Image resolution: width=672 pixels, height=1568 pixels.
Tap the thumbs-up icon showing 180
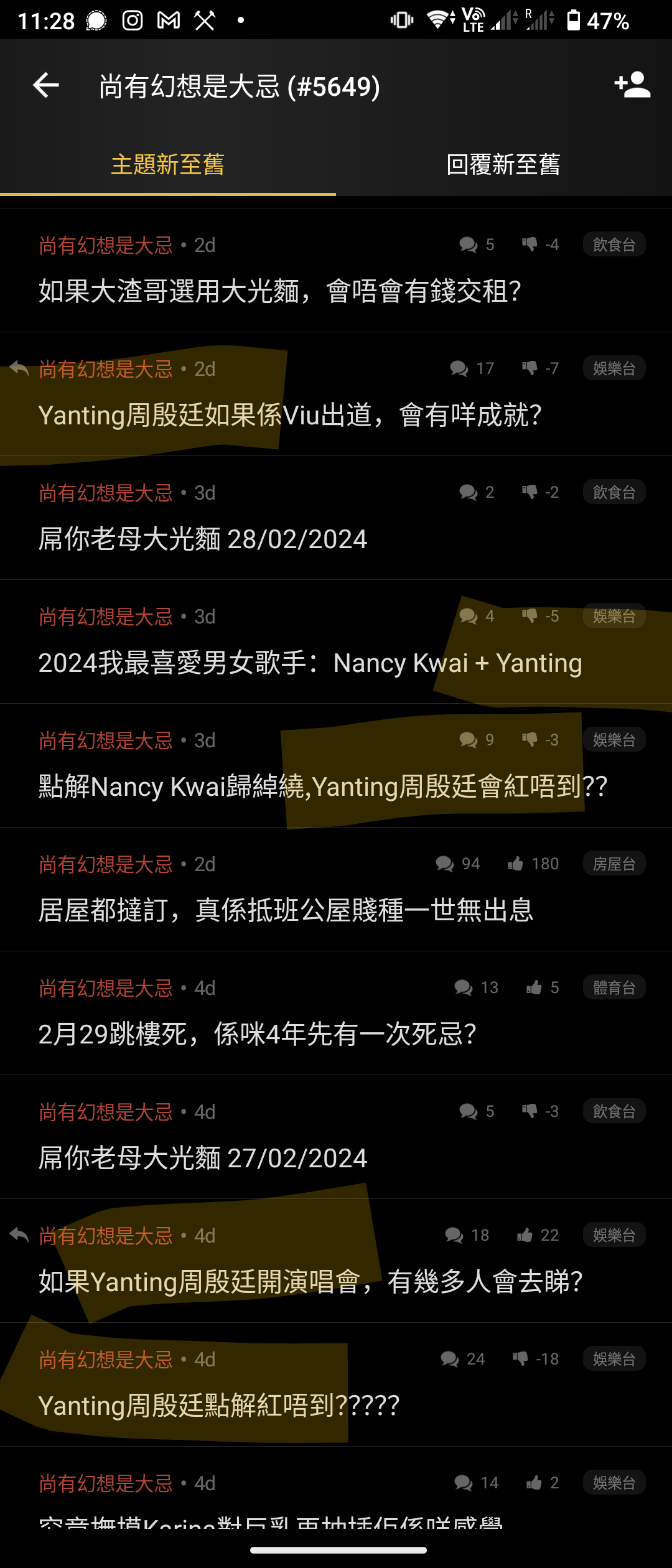[x=515, y=863]
